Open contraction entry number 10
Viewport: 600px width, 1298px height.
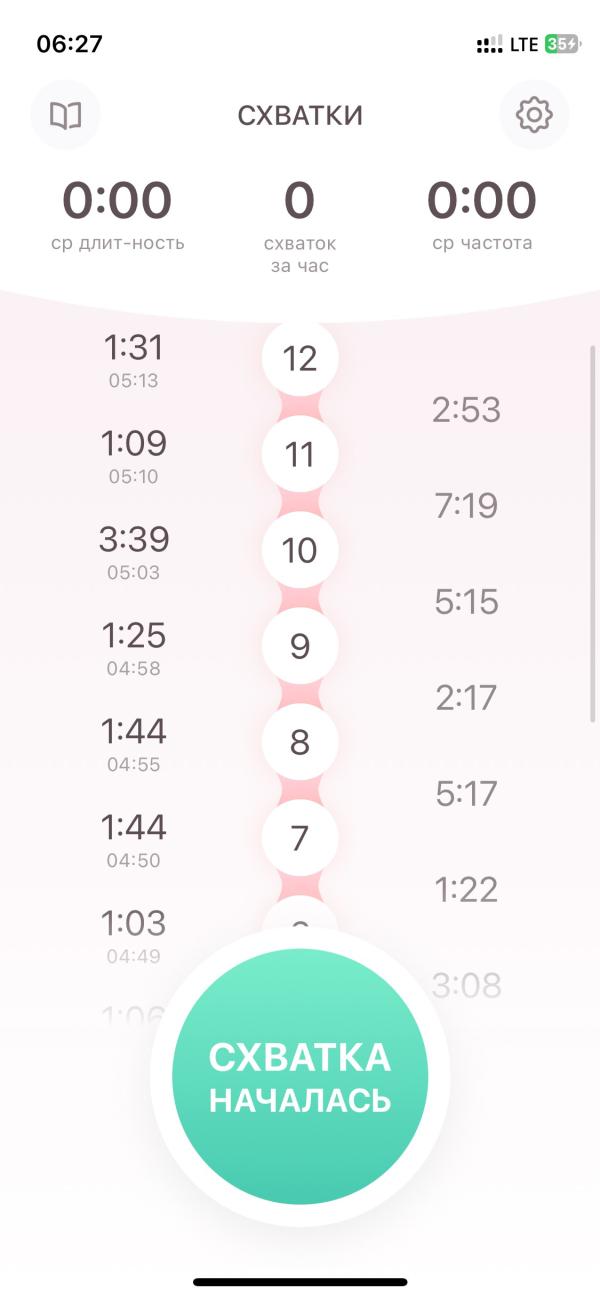pyautogui.click(x=300, y=551)
